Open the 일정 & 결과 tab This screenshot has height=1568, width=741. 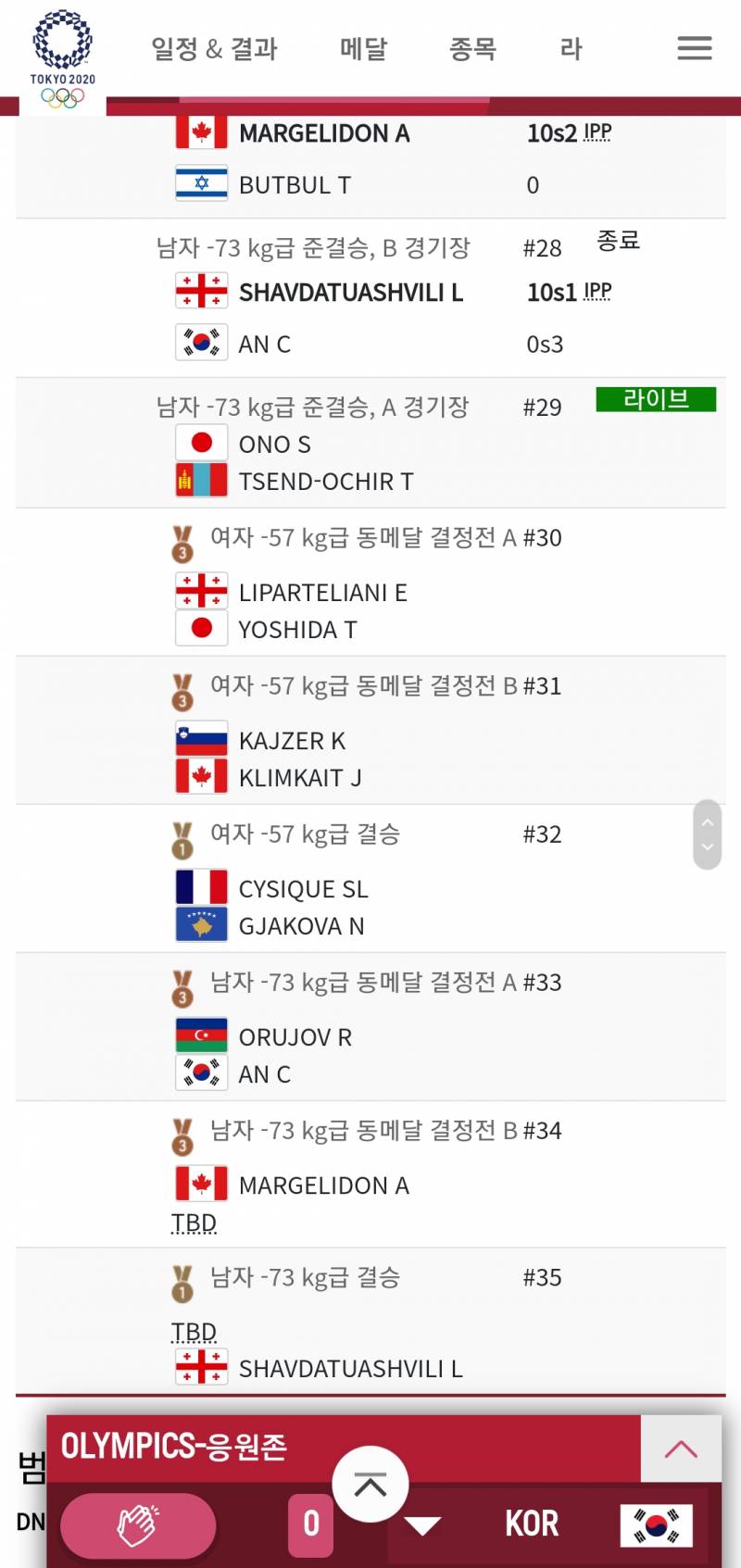pyautogui.click(x=214, y=48)
